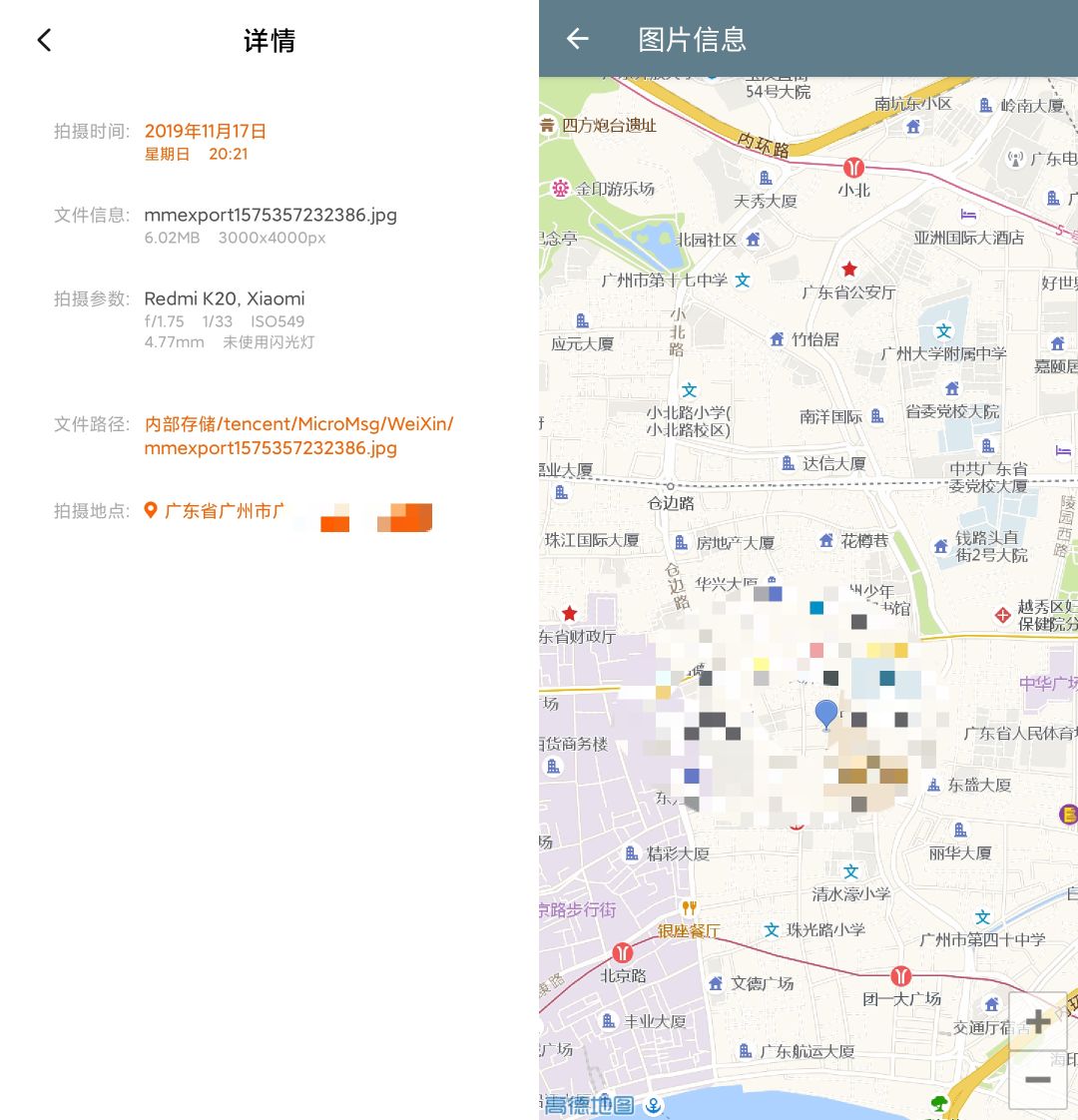The width and height of the screenshot is (1078, 1120).
Task: Tap the 文 school icon for 珠光路小学
Action: [x=772, y=930]
